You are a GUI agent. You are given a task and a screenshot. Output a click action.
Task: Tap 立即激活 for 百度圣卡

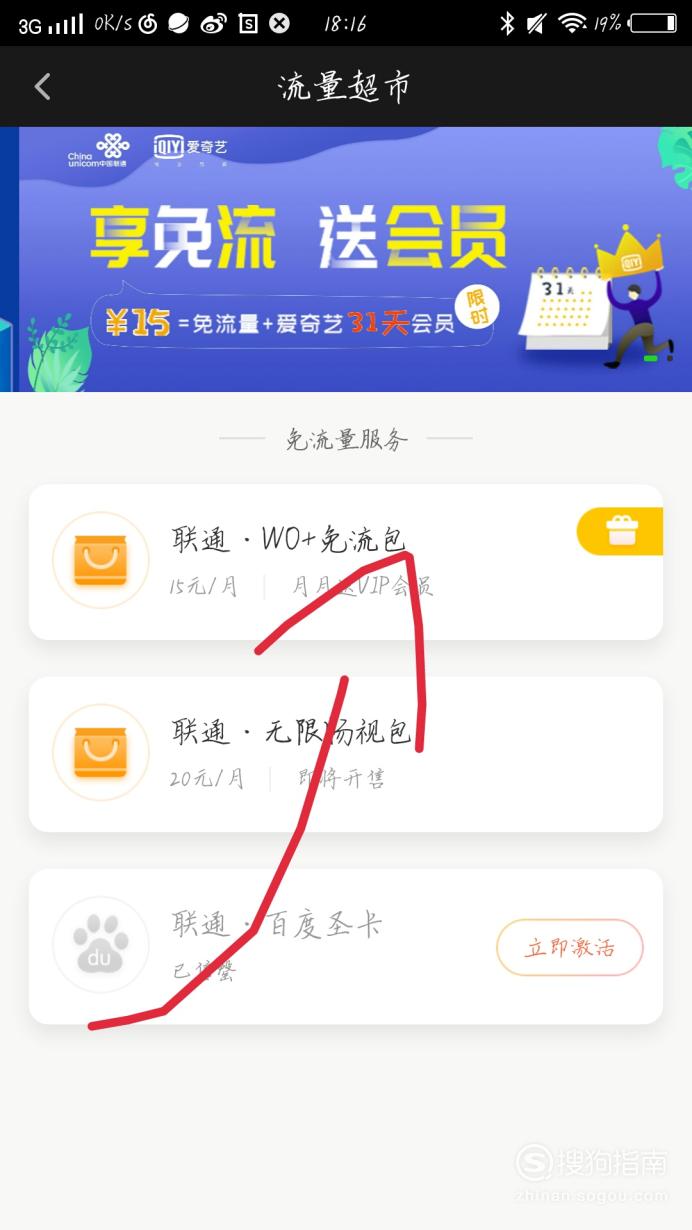570,947
